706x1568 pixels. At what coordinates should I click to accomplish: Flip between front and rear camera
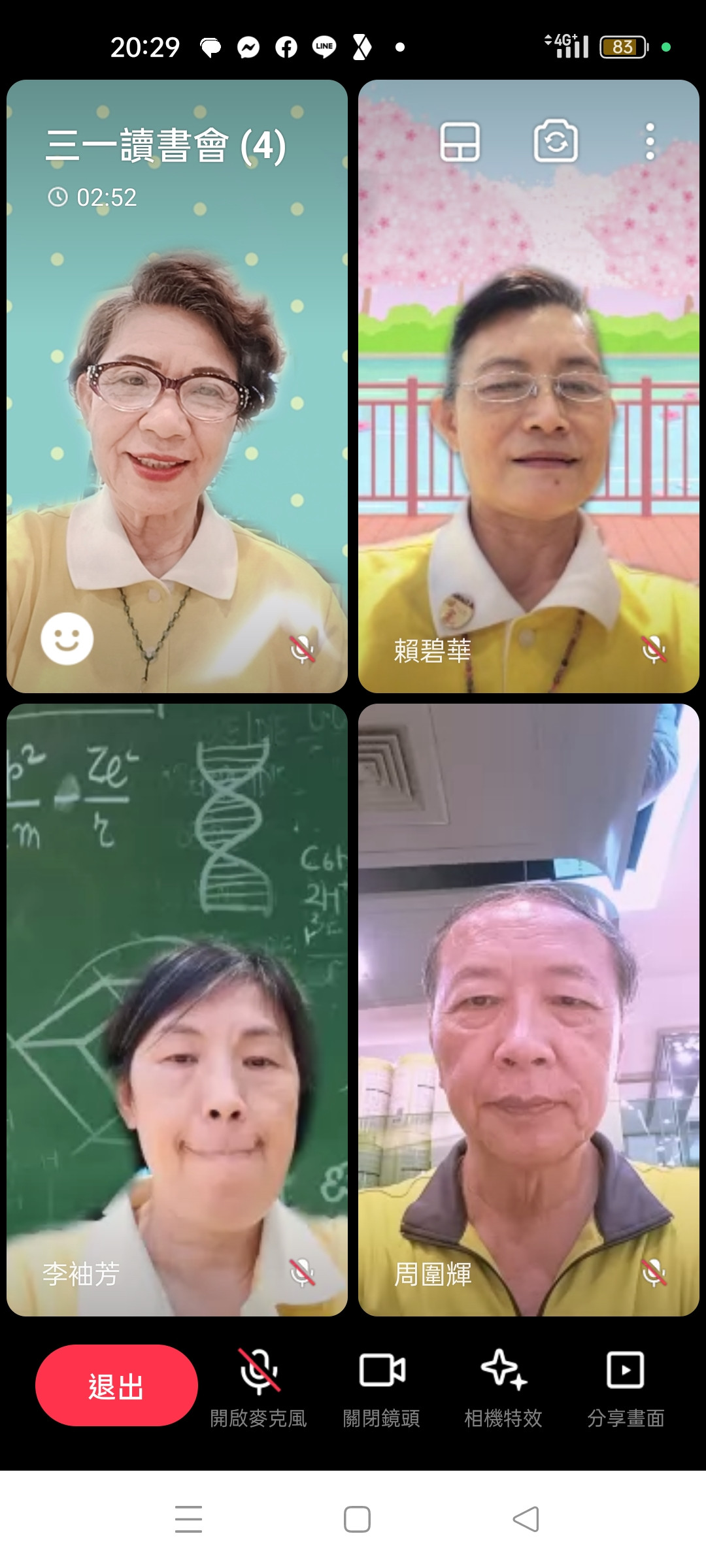556,141
